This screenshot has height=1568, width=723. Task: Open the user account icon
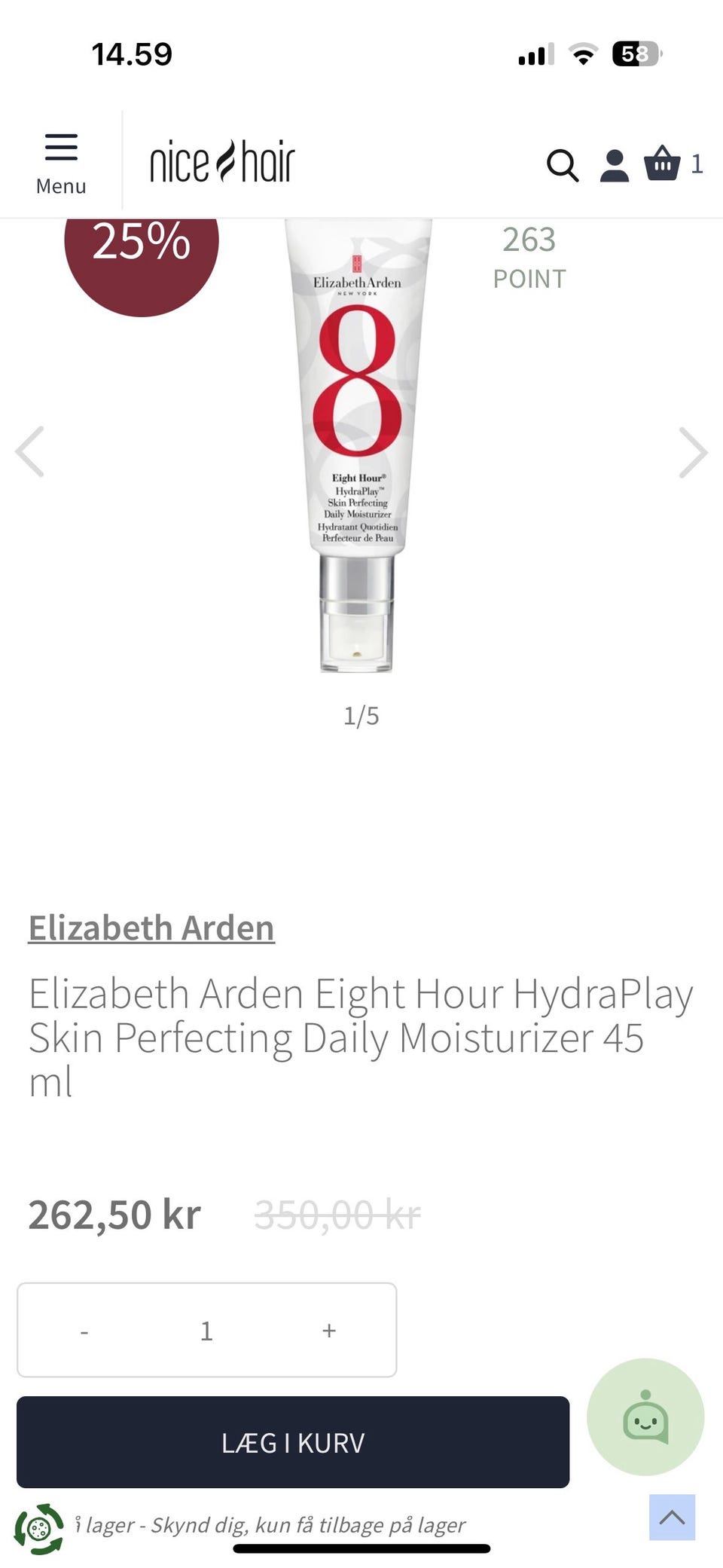point(615,165)
